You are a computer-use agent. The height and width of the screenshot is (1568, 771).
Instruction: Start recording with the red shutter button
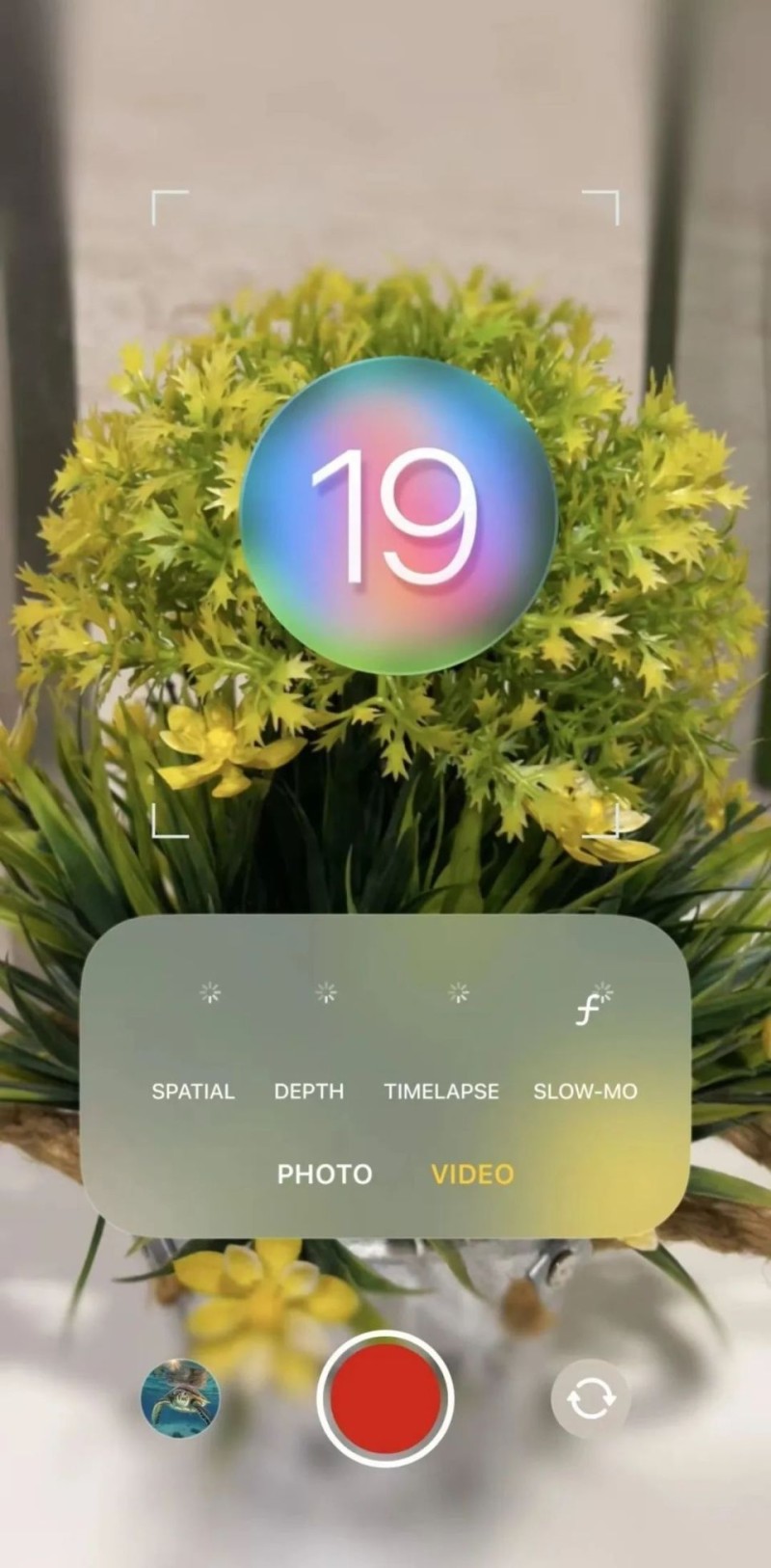pyautogui.click(x=385, y=1396)
